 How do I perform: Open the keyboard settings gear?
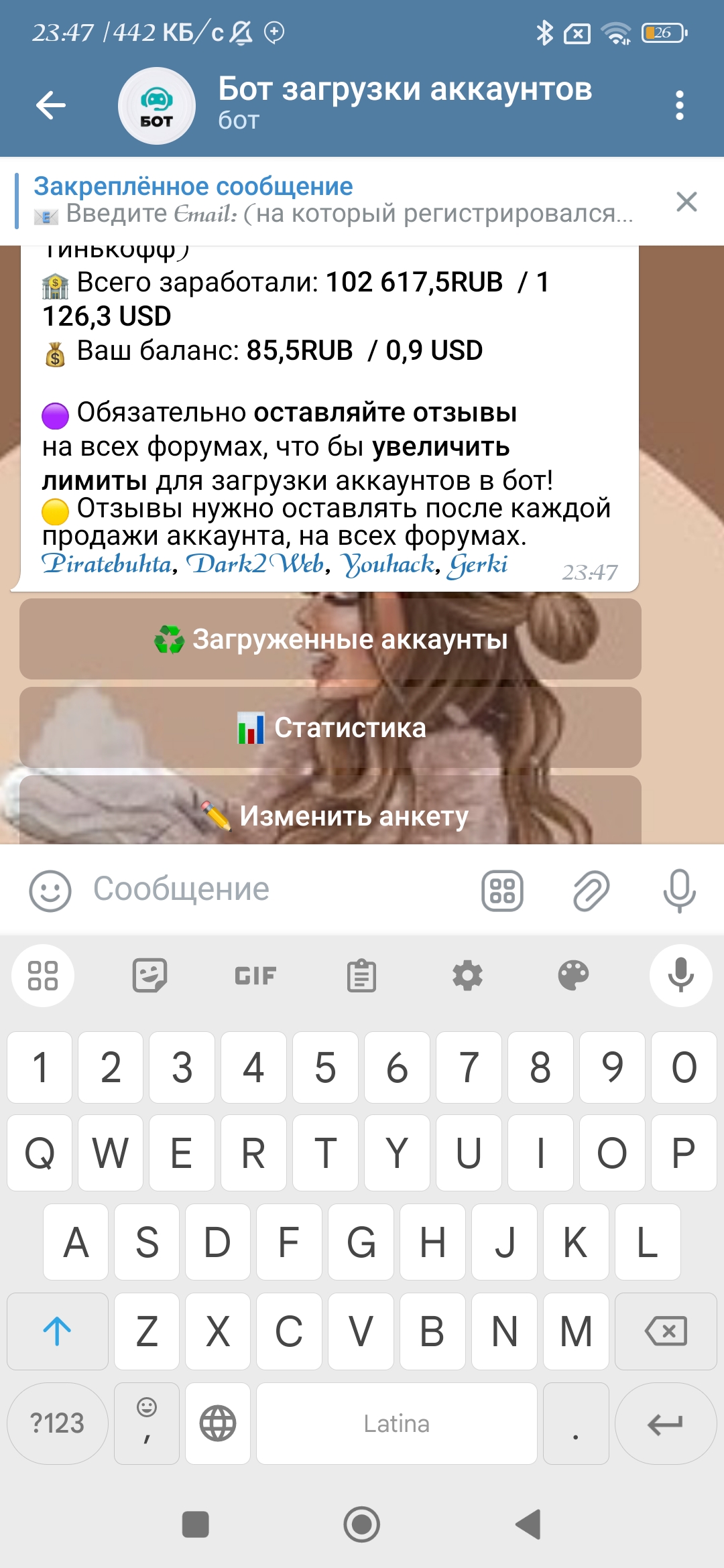coord(467,976)
